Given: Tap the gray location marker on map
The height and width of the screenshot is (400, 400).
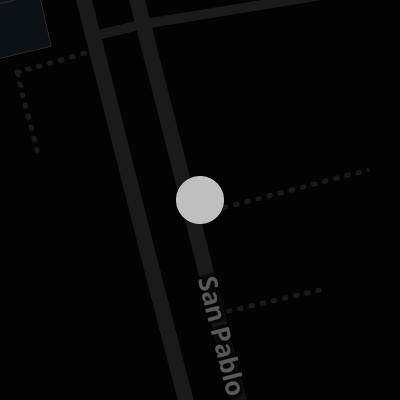Looking at the screenshot, I should pos(200,200).
